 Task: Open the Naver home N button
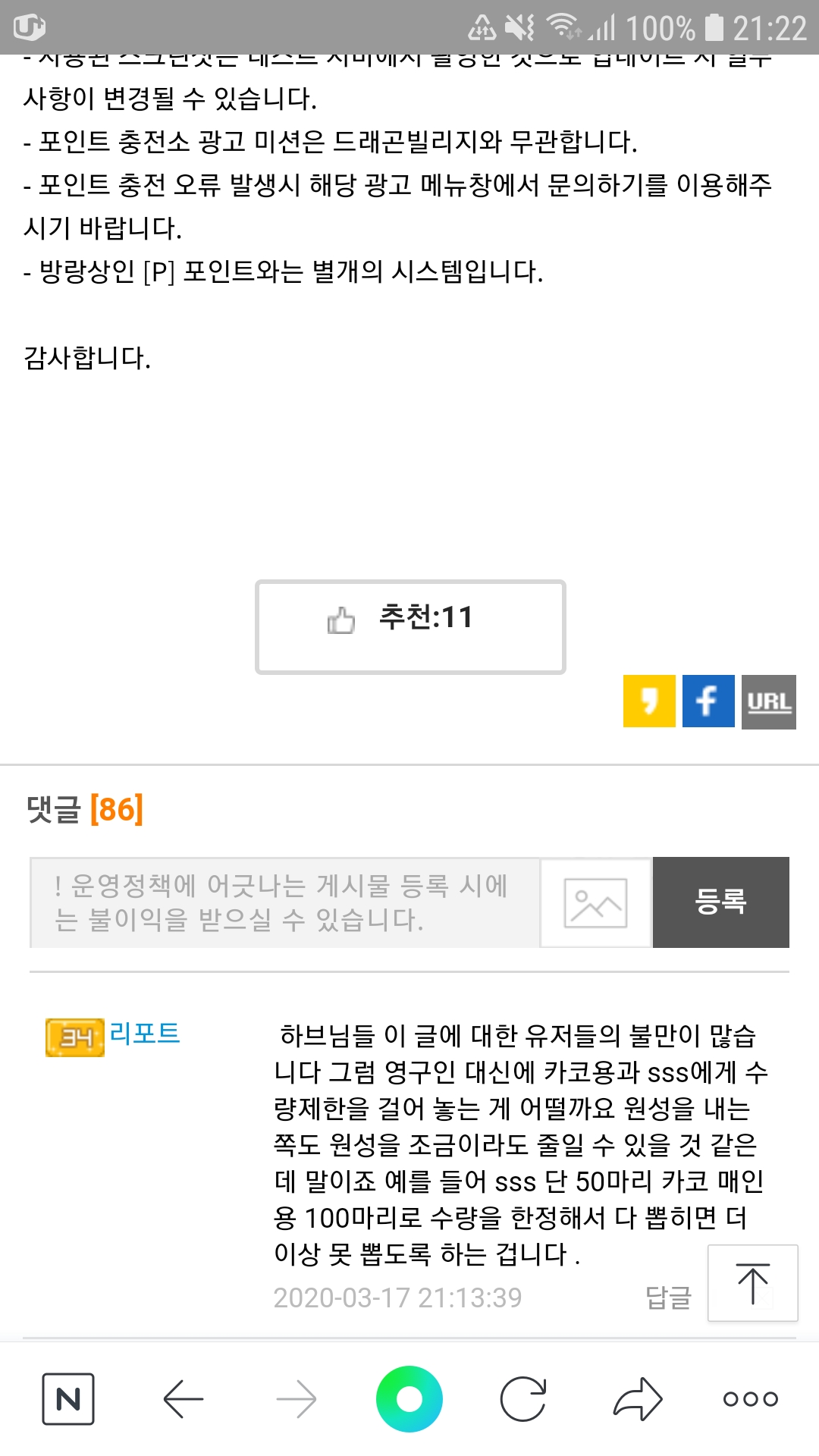[x=68, y=1399]
